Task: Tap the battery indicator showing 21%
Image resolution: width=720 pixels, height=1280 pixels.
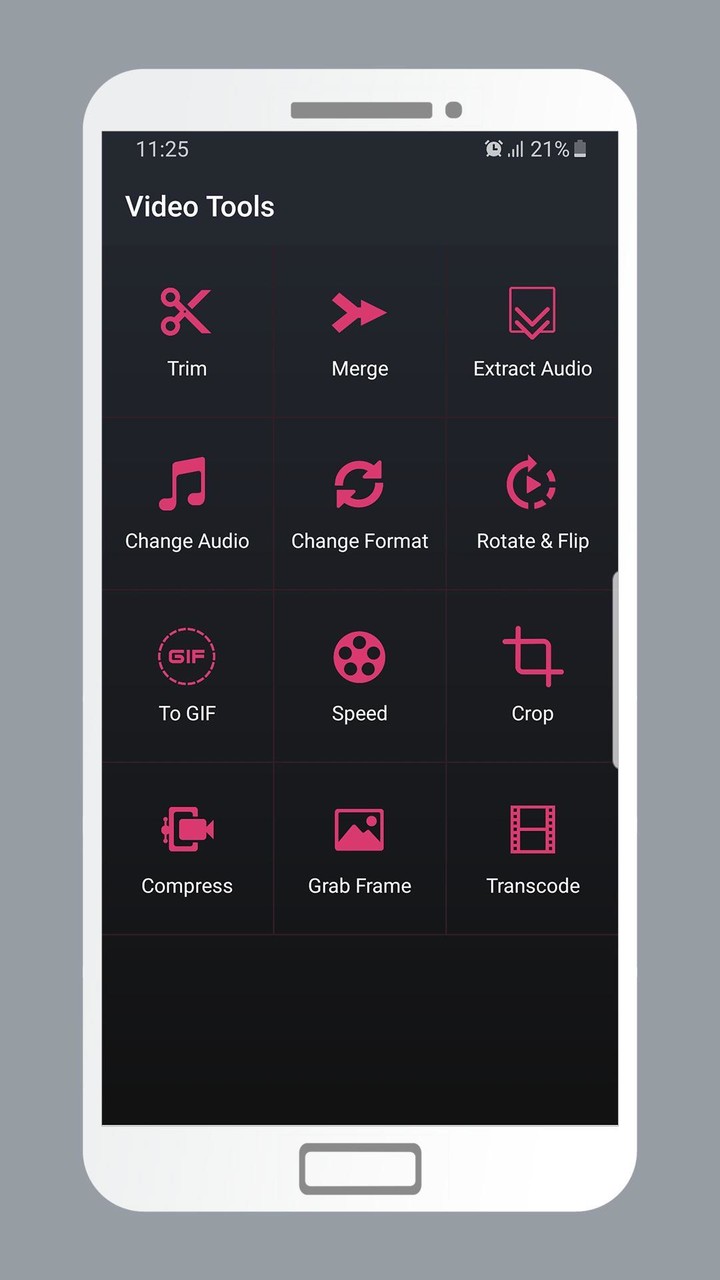Action: pyautogui.click(x=558, y=149)
